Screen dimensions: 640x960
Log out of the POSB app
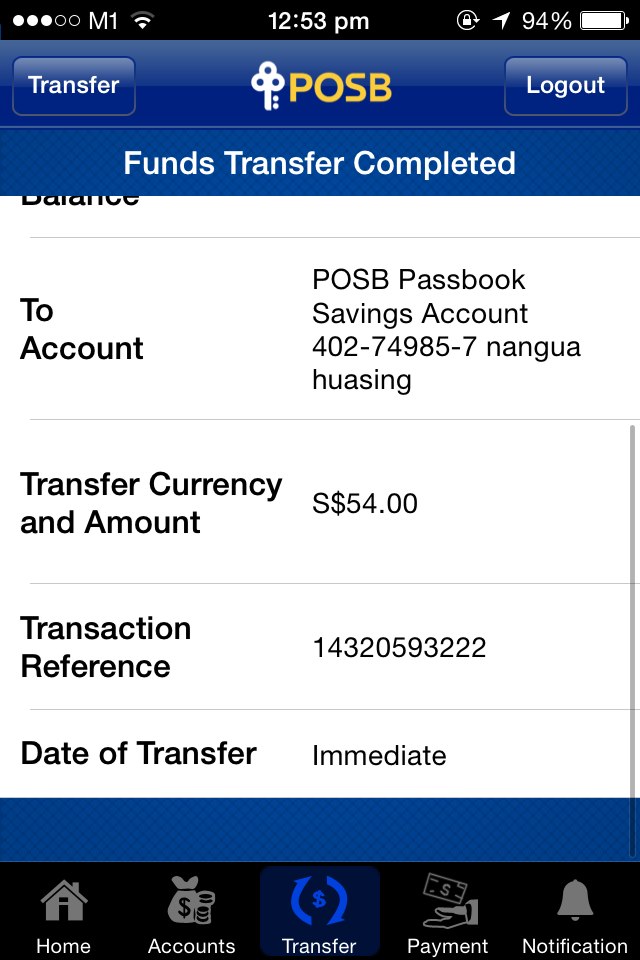[565, 86]
